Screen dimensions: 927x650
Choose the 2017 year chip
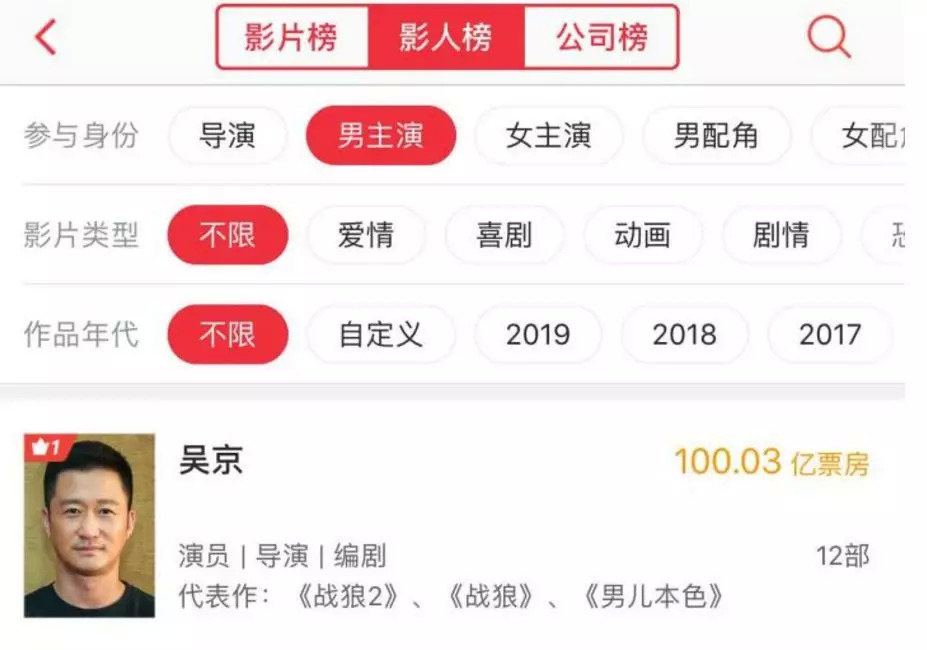pyautogui.click(x=829, y=334)
